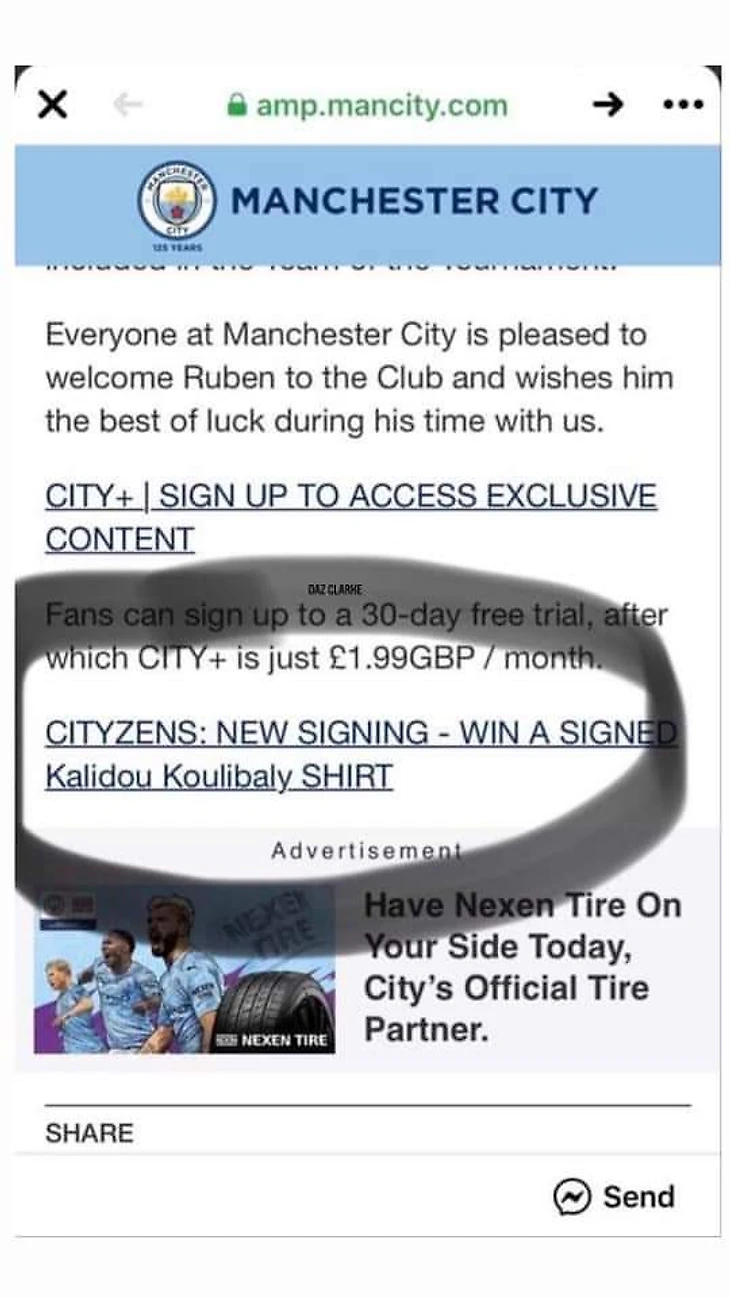This screenshot has width=730, height=1298.
Task: Open the browser overflow menu
Action: pyautogui.click(x=683, y=104)
